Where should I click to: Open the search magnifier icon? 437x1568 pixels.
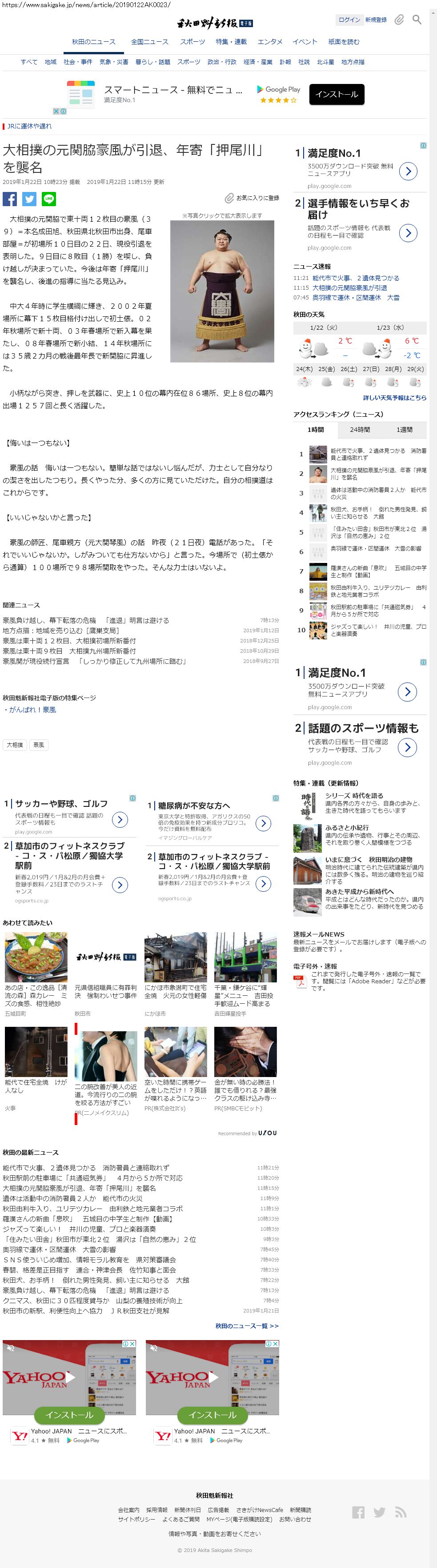click(x=417, y=20)
